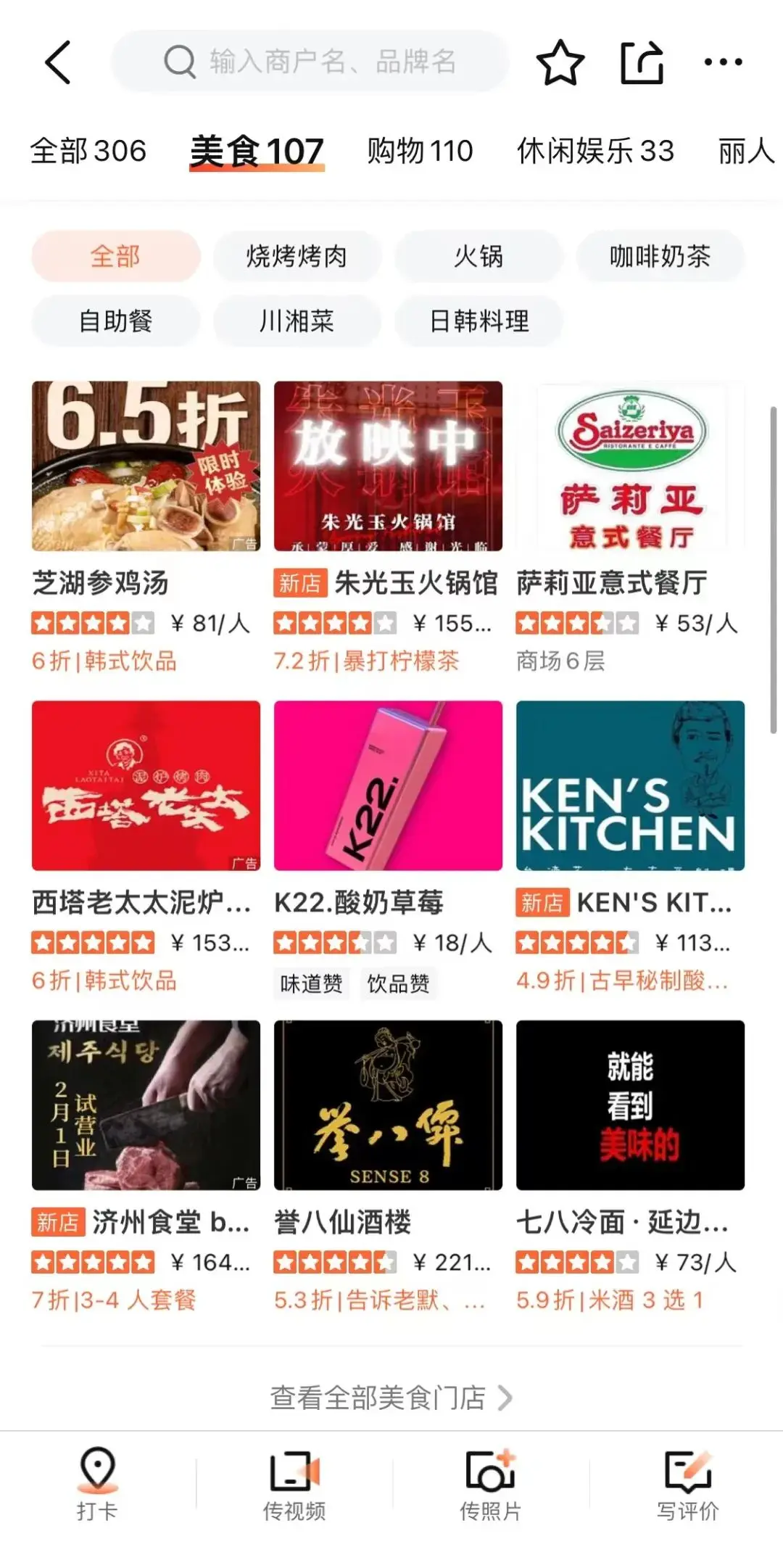Screen dimensions: 783x1568
Task: Go back to the previous page
Action: click(58, 62)
